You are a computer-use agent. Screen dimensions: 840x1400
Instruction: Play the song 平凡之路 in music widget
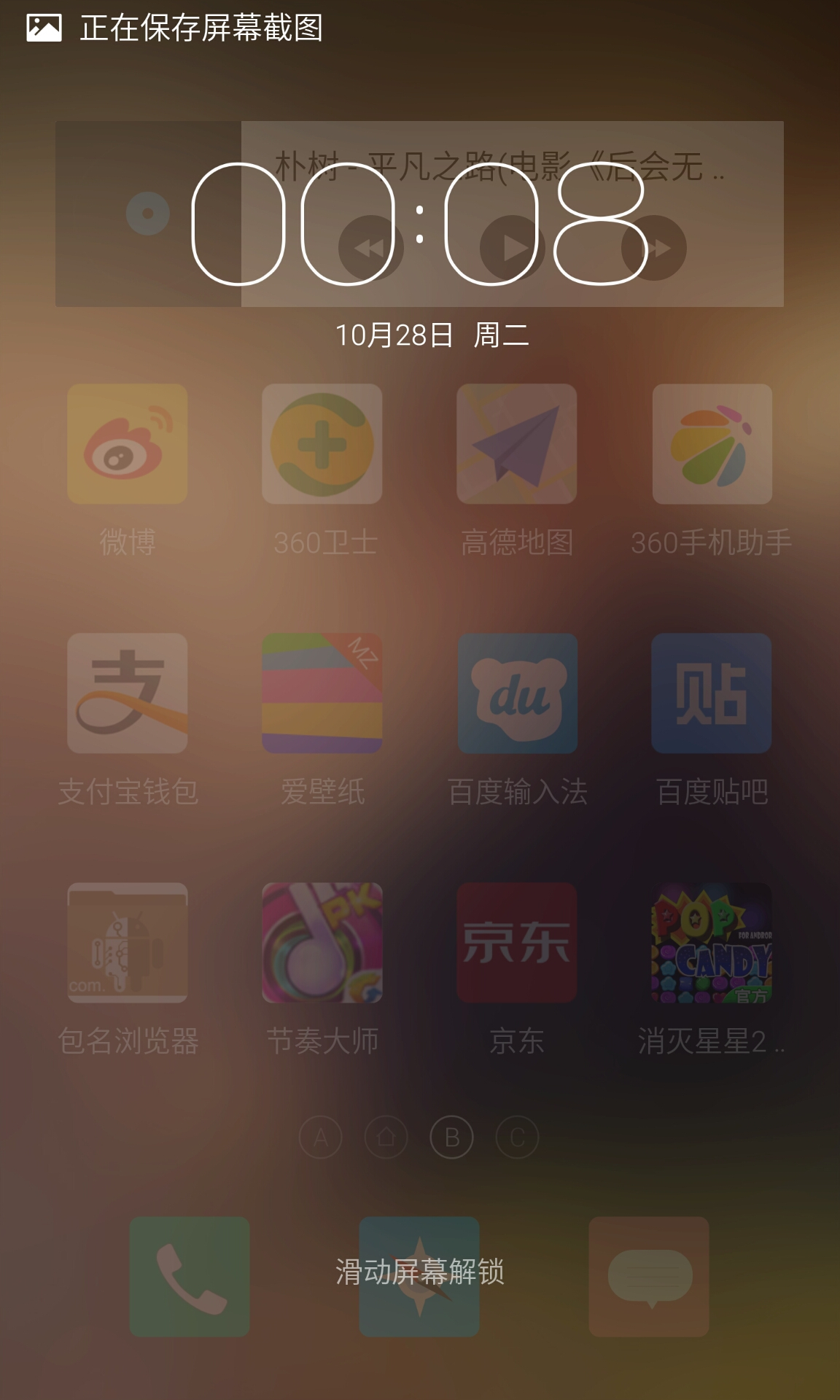tap(513, 248)
